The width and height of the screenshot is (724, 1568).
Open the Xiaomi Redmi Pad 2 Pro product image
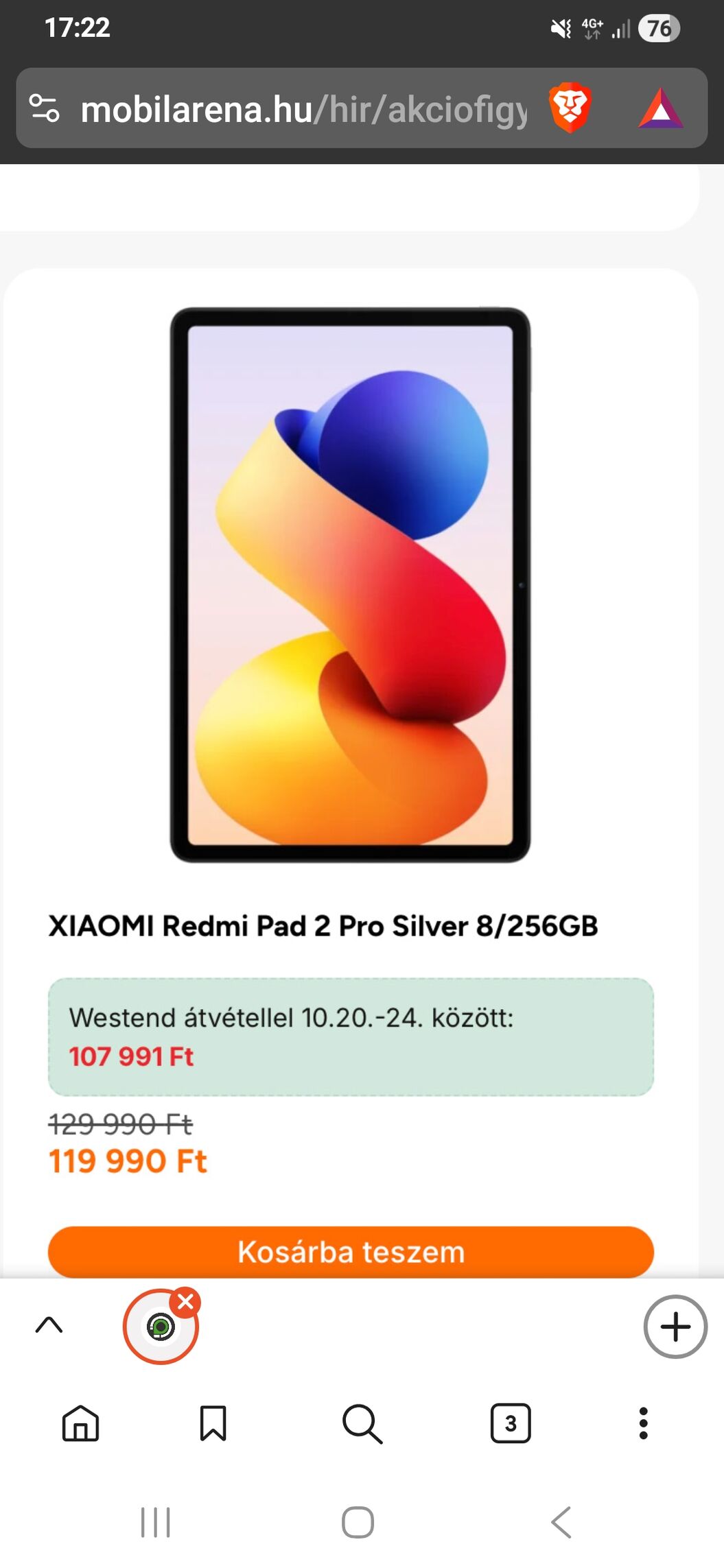[x=350, y=584]
